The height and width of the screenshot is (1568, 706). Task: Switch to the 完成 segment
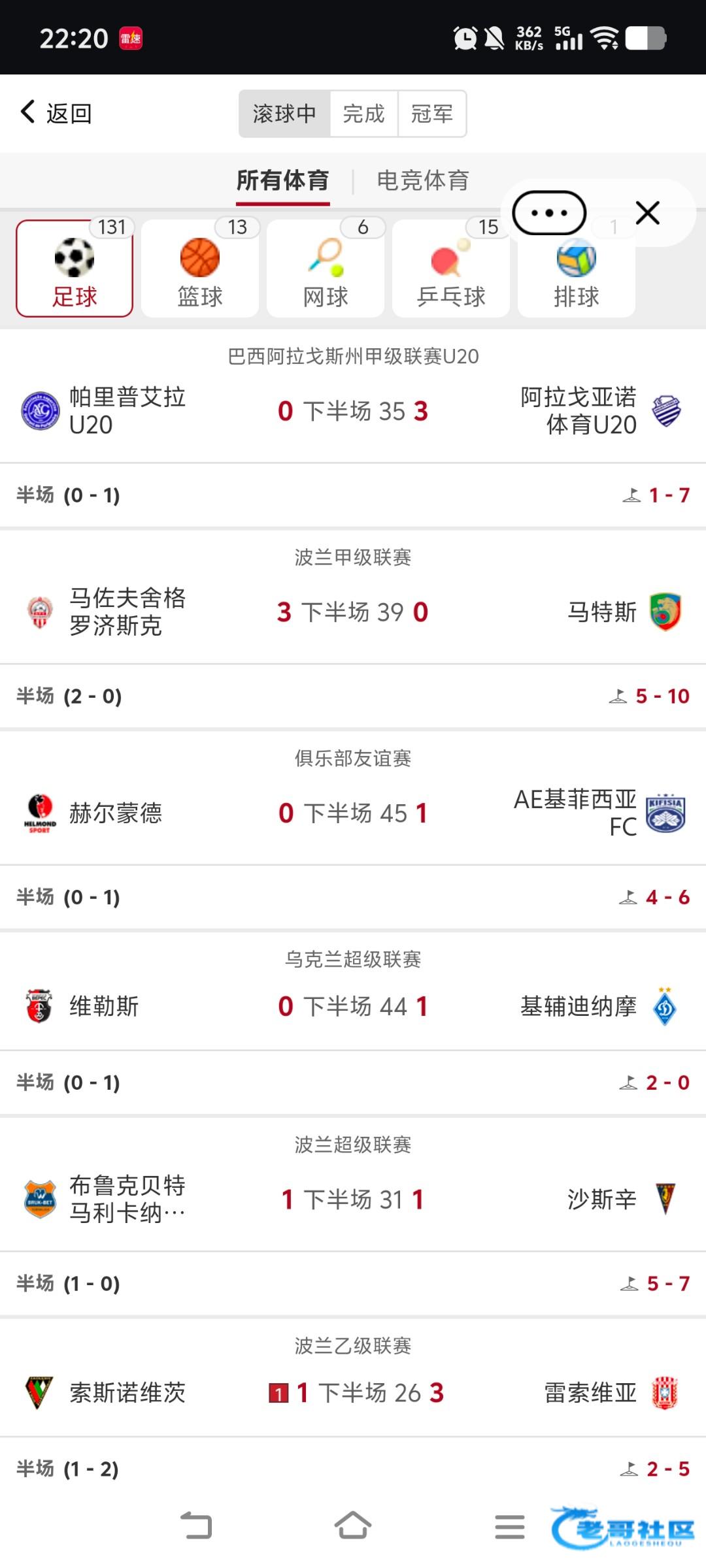(364, 114)
